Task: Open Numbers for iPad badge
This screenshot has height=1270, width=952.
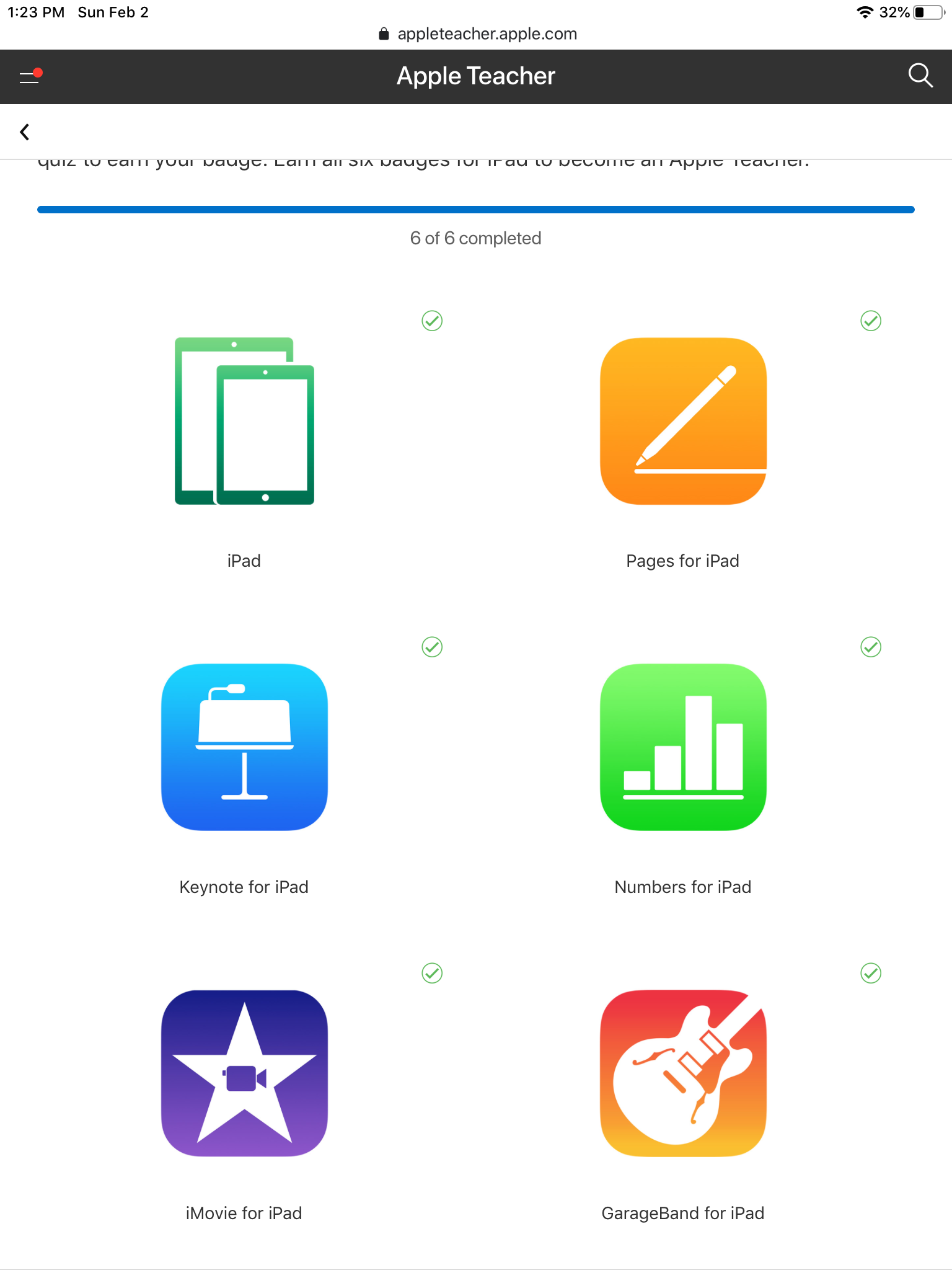Action: tap(683, 747)
